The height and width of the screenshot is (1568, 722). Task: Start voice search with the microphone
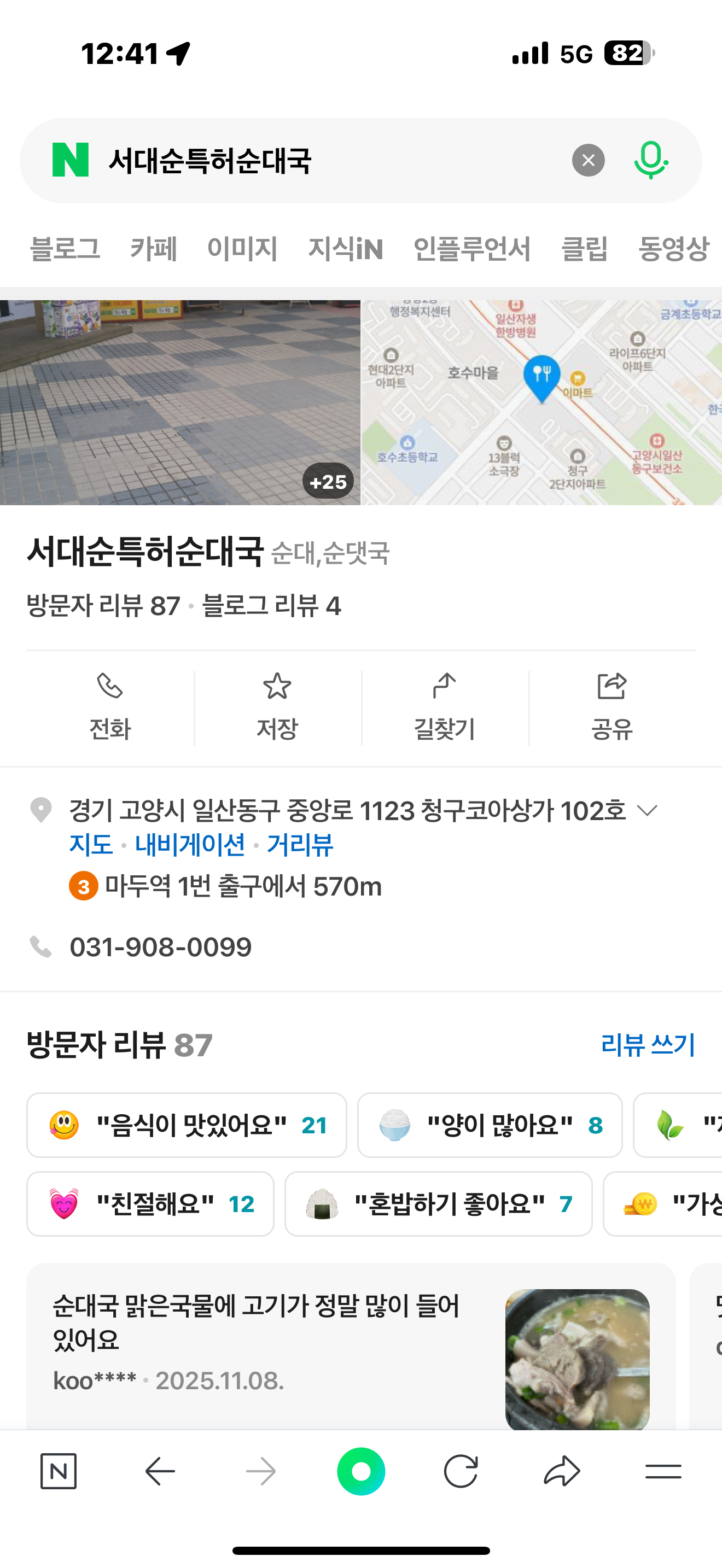651,160
